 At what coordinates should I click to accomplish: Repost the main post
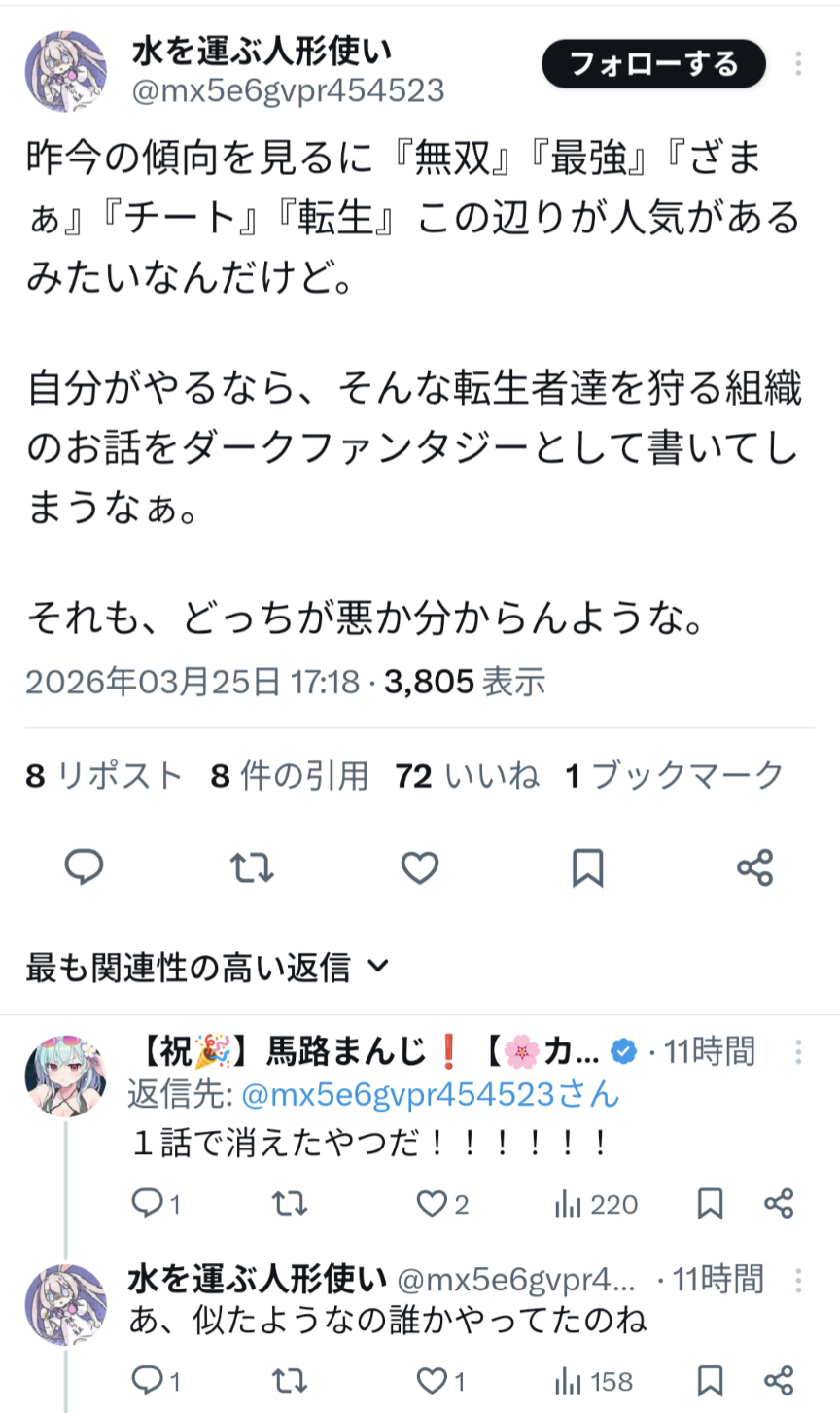pos(252,866)
